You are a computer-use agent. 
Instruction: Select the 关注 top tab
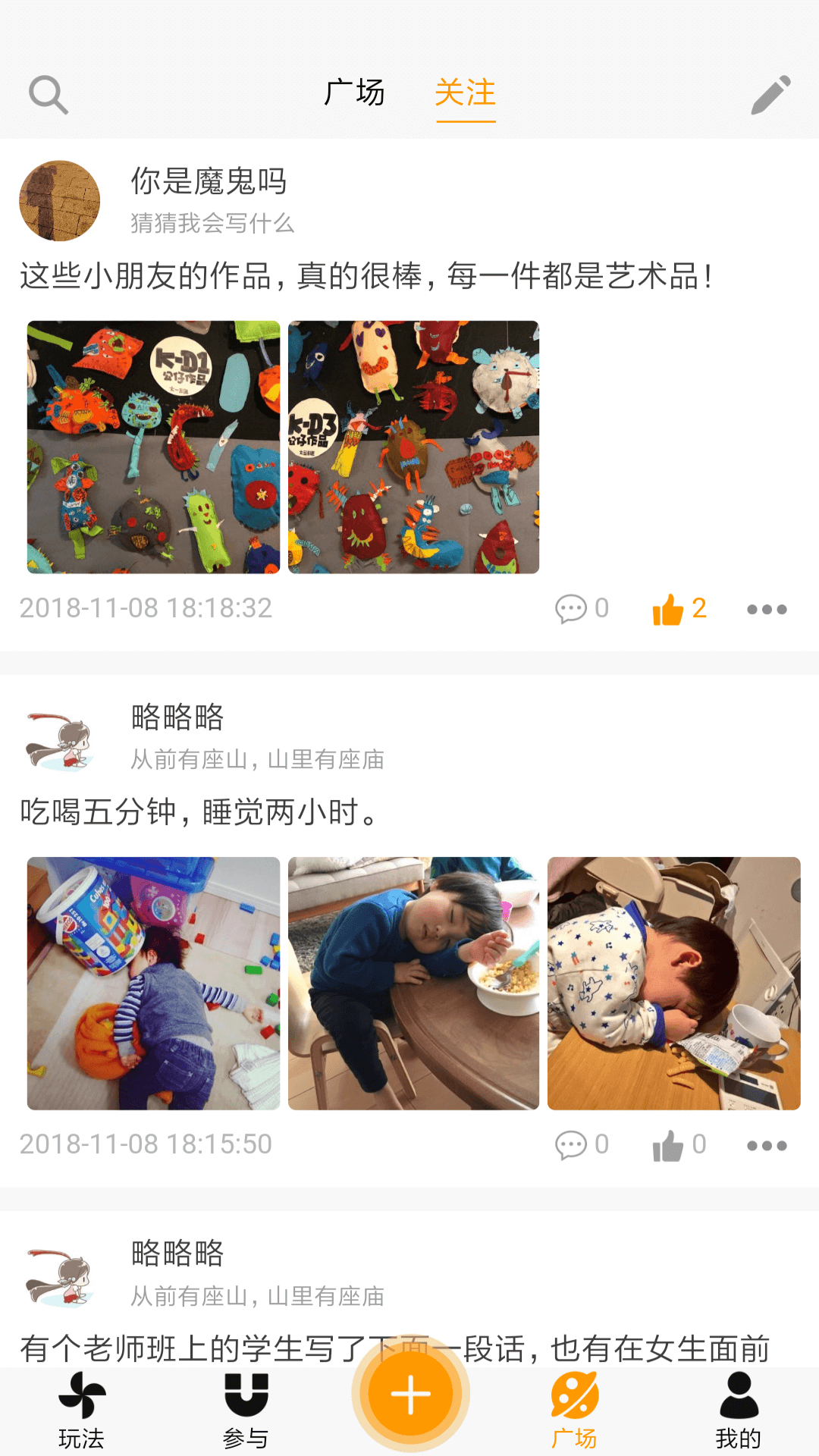[x=465, y=93]
